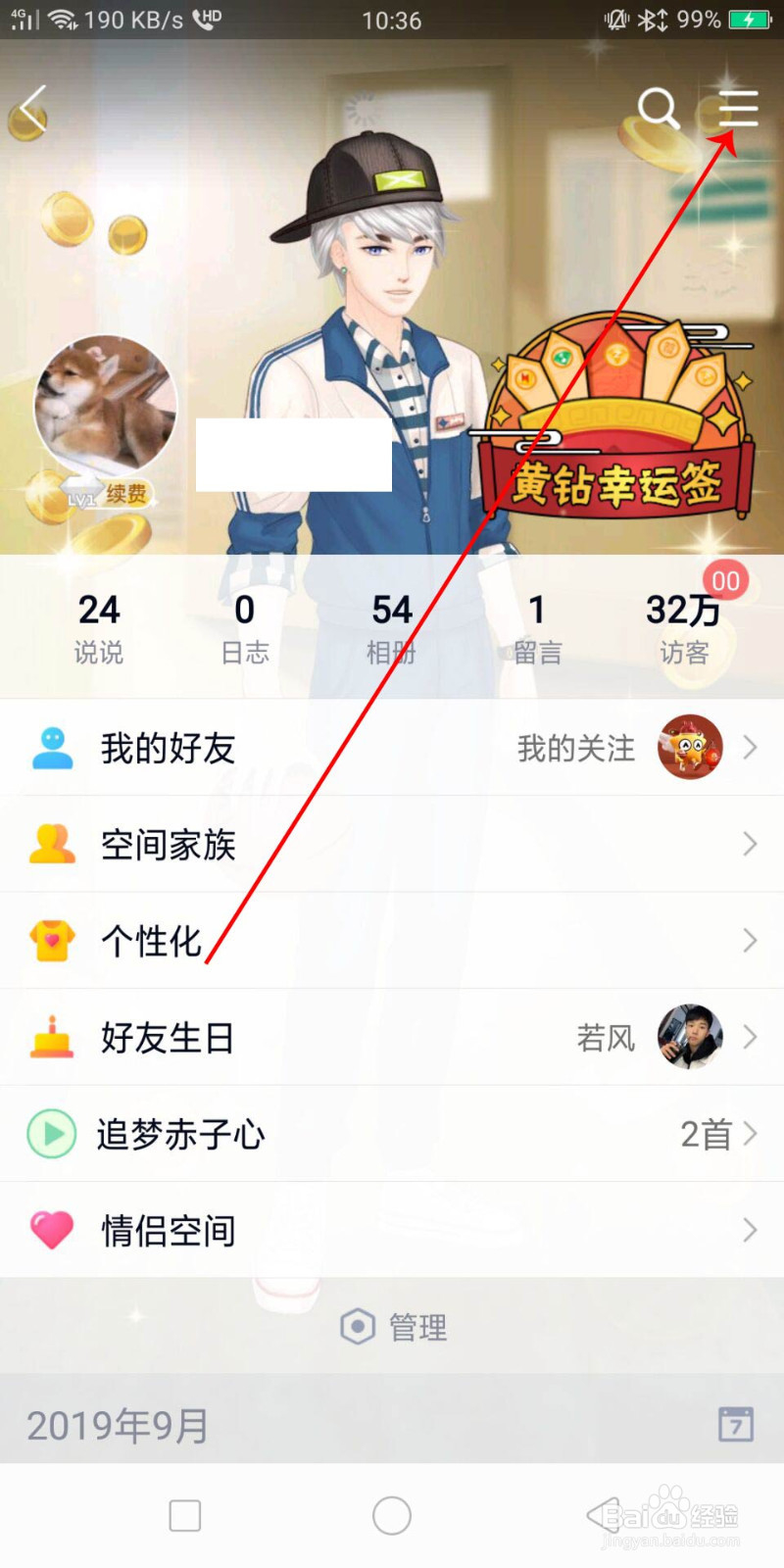This screenshot has height=1568, width=784.
Task: Open the calendar icon beside 2019年9月
Action: (736, 1424)
